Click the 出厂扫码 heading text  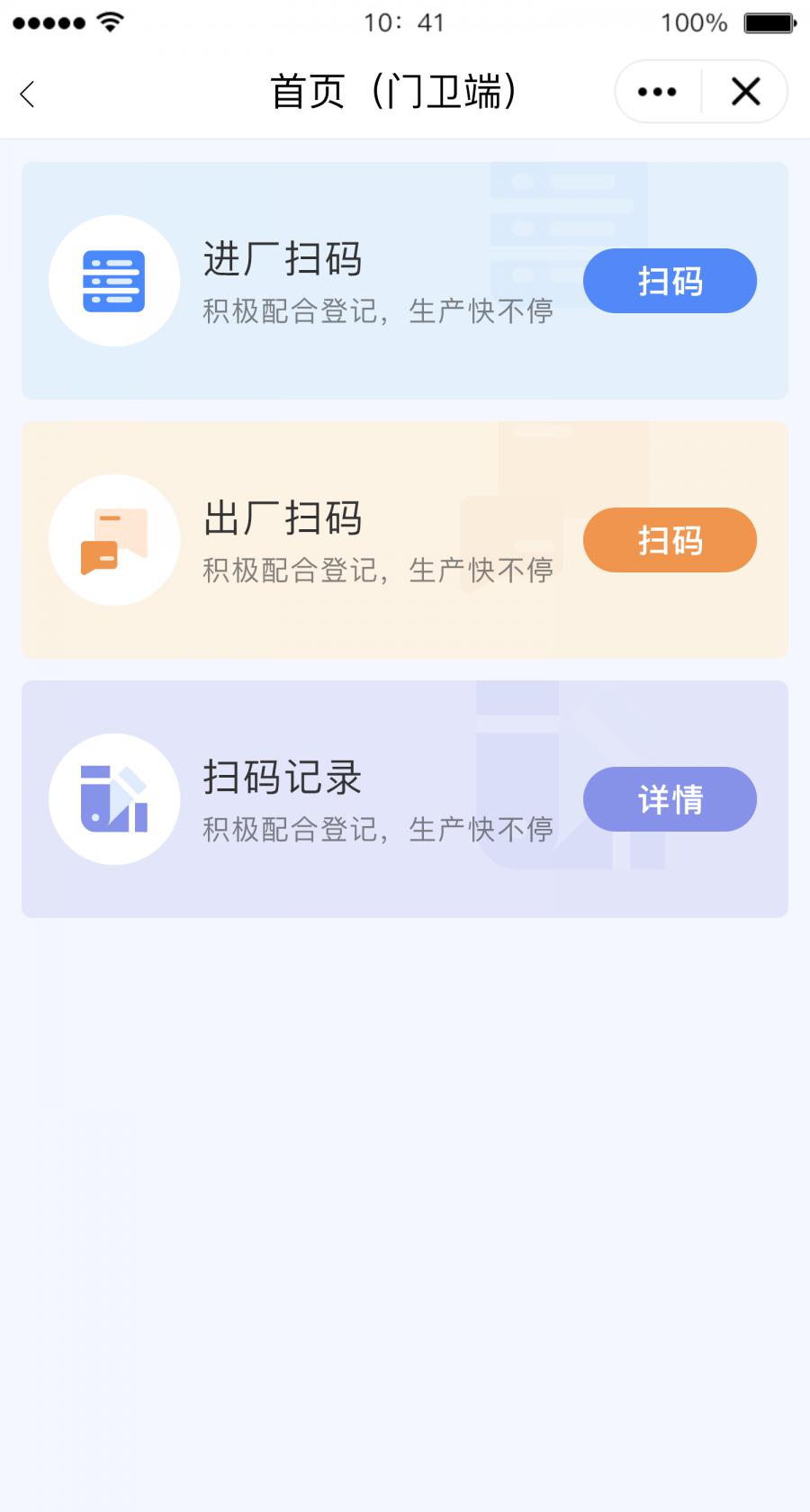[282, 519]
